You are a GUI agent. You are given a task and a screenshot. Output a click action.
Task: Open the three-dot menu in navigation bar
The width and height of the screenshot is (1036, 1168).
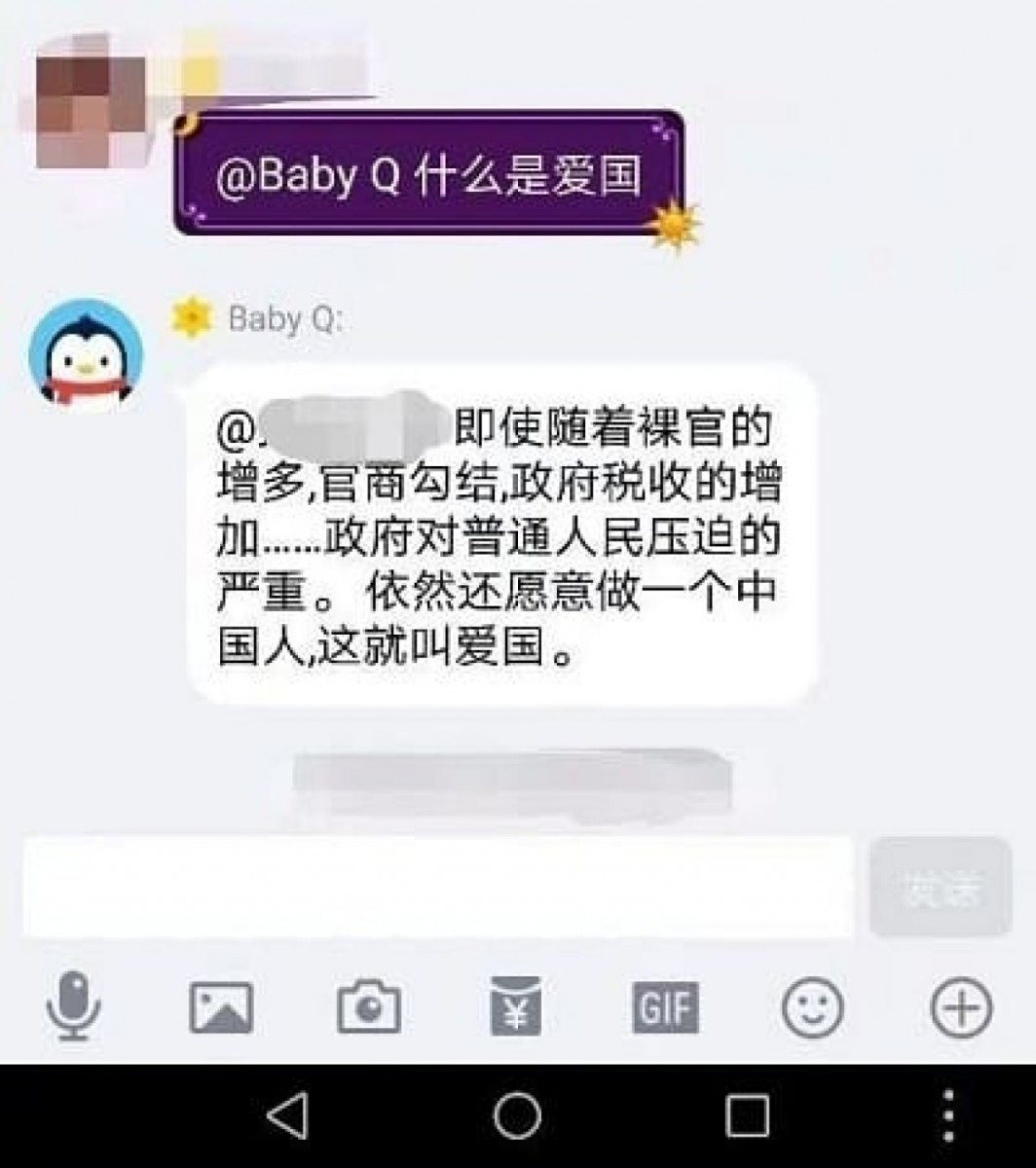coord(948,1115)
